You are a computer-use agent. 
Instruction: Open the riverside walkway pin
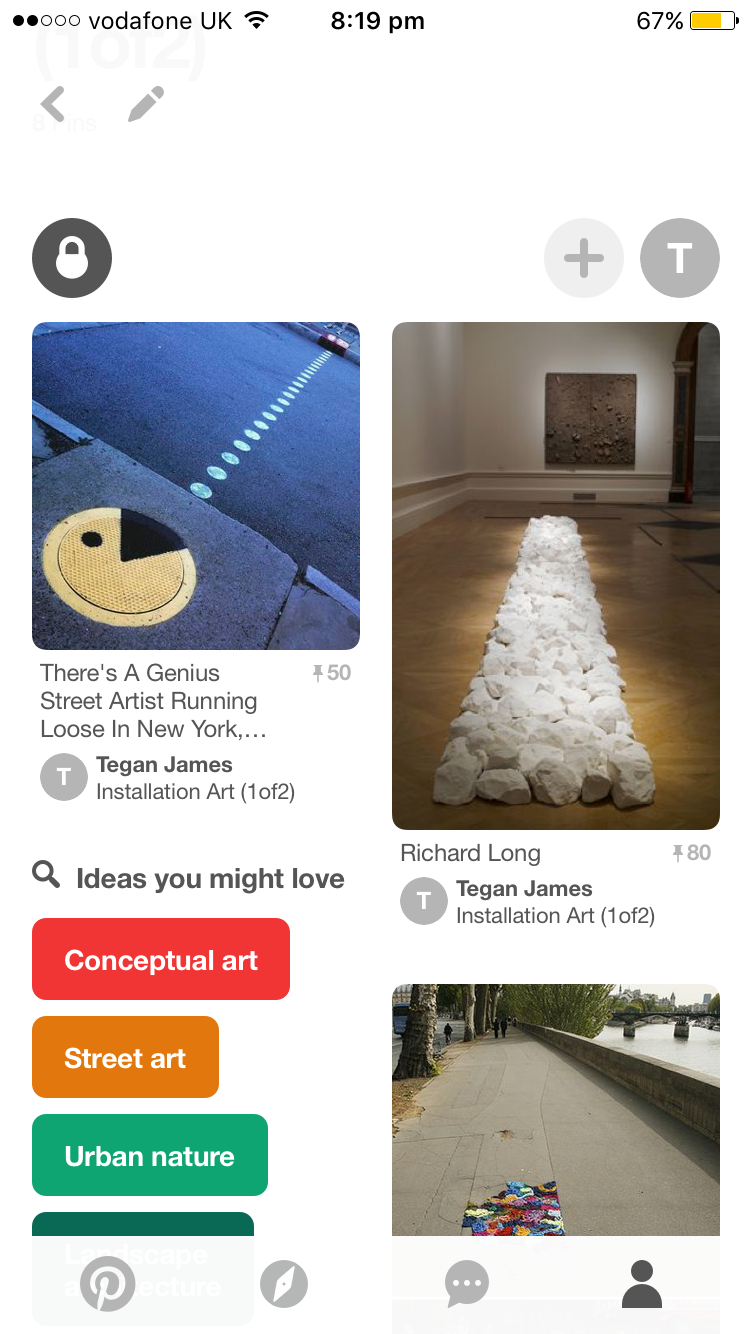pos(556,1110)
